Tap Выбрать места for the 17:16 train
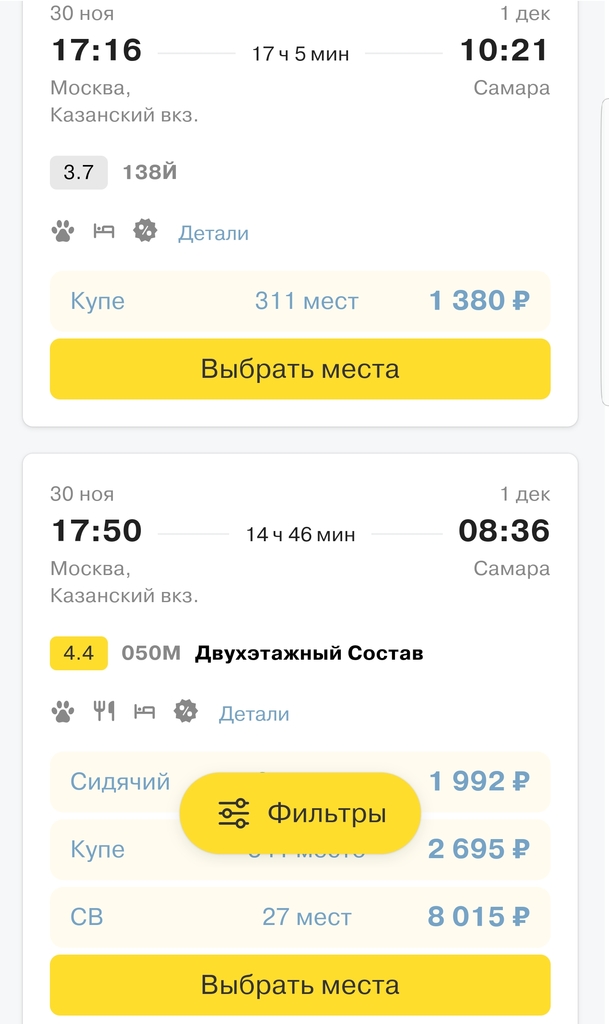This screenshot has height=1024, width=609. click(x=300, y=369)
